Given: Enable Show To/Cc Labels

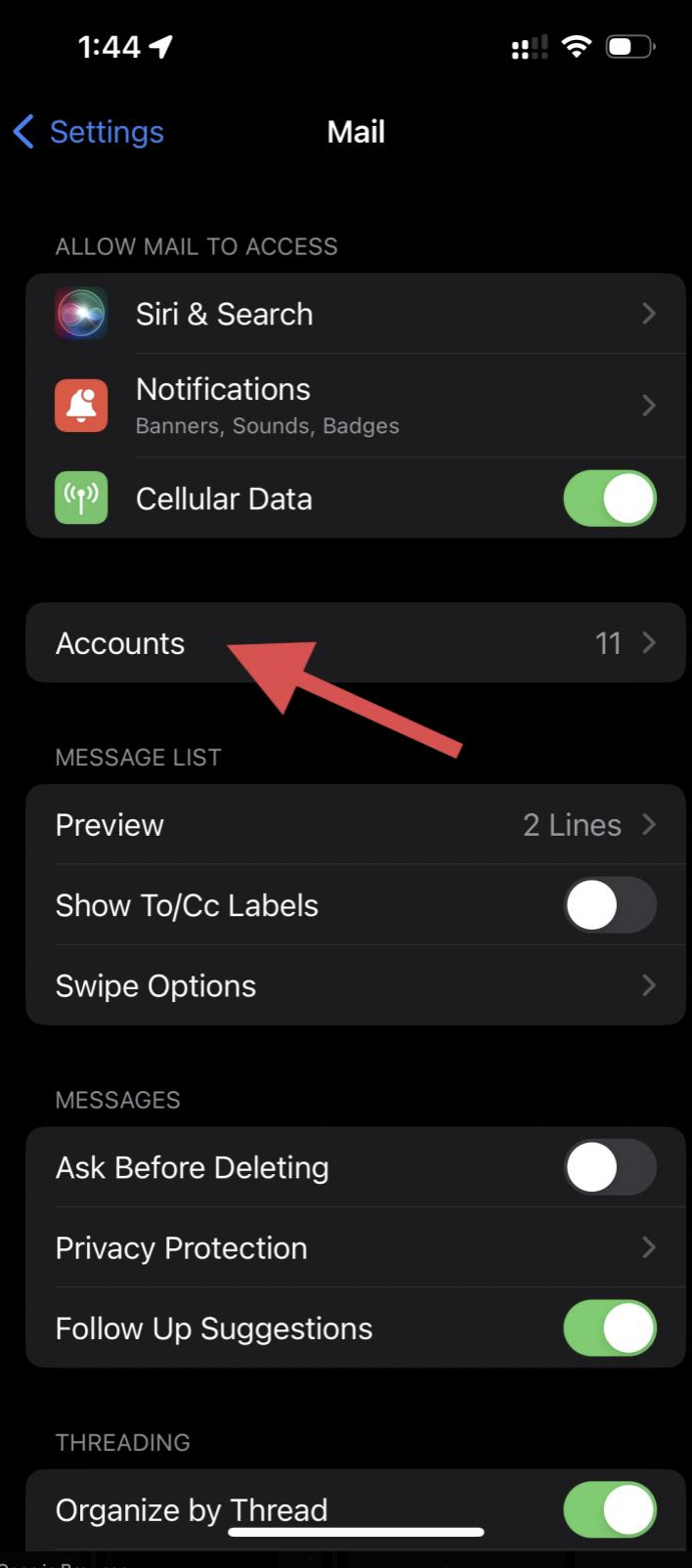Looking at the screenshot, I should pos(609,905).
